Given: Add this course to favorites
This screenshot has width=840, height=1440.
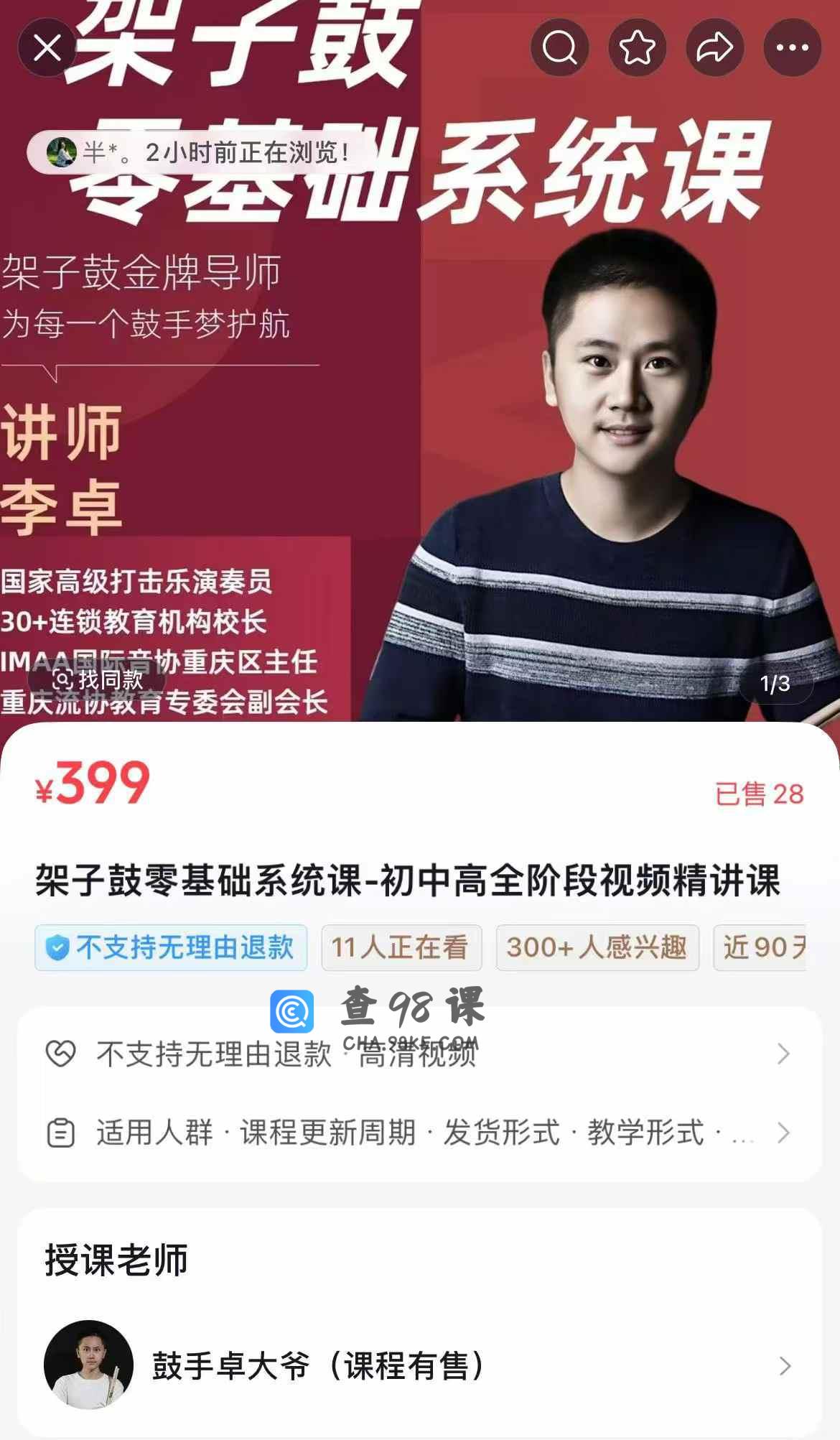Looking at the screenshot, I should click(637, 48).
